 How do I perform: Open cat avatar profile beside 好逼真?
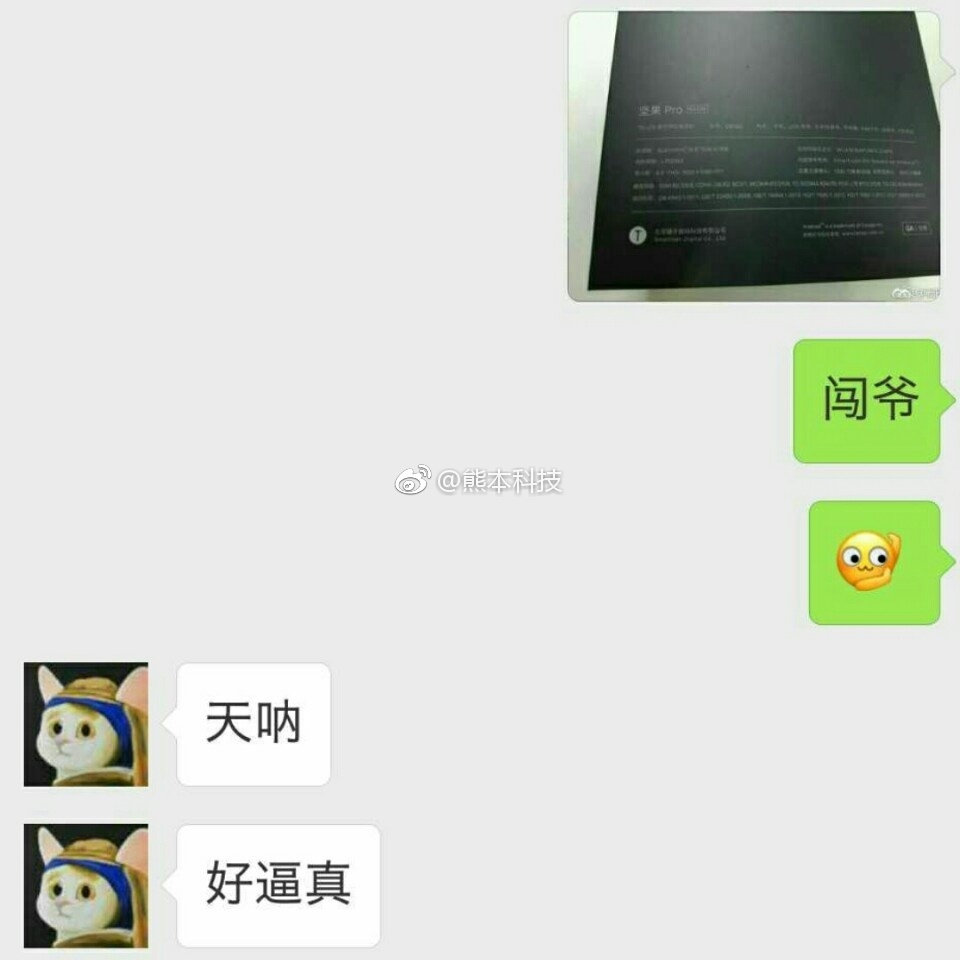86,885
